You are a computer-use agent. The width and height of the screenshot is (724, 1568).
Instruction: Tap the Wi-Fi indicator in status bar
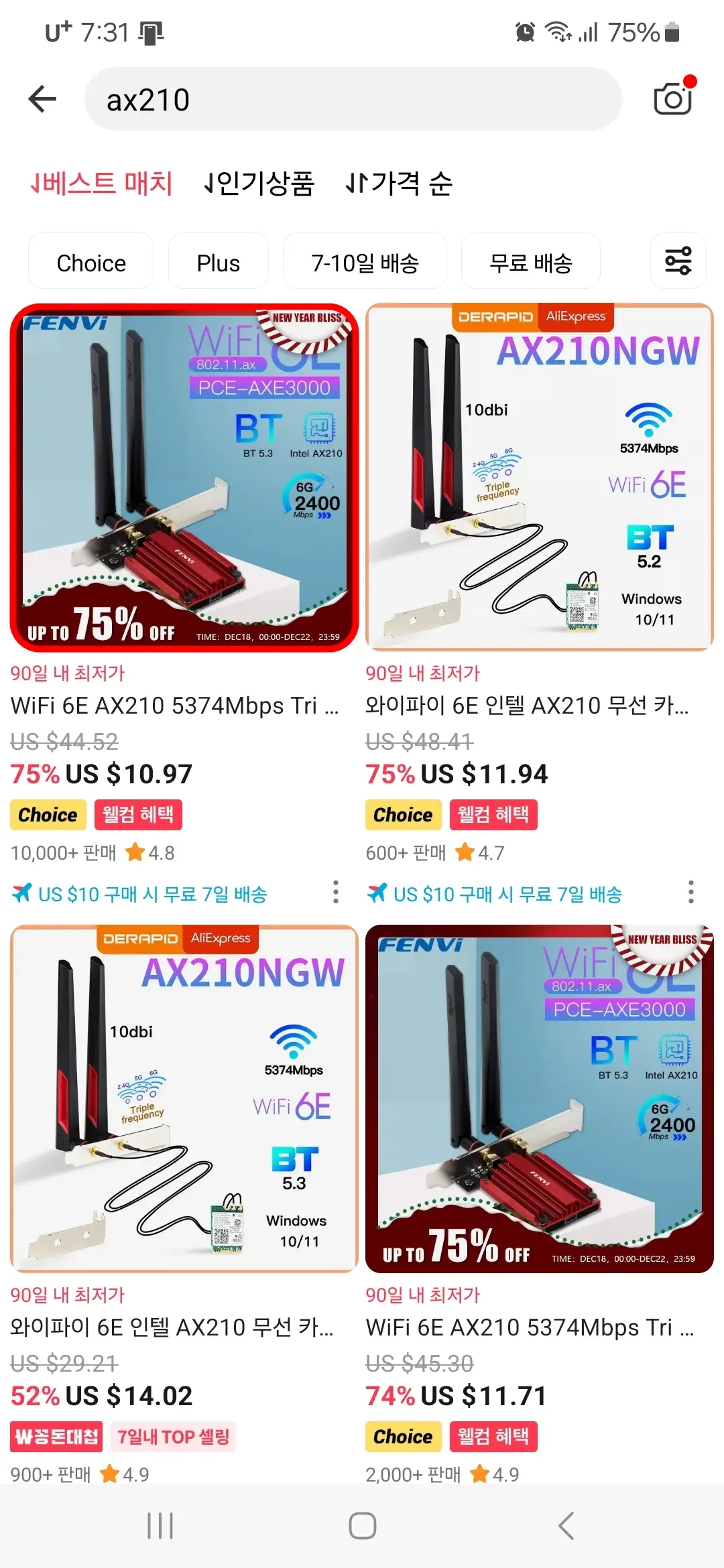pyautogui.click(x=560, y=31)
